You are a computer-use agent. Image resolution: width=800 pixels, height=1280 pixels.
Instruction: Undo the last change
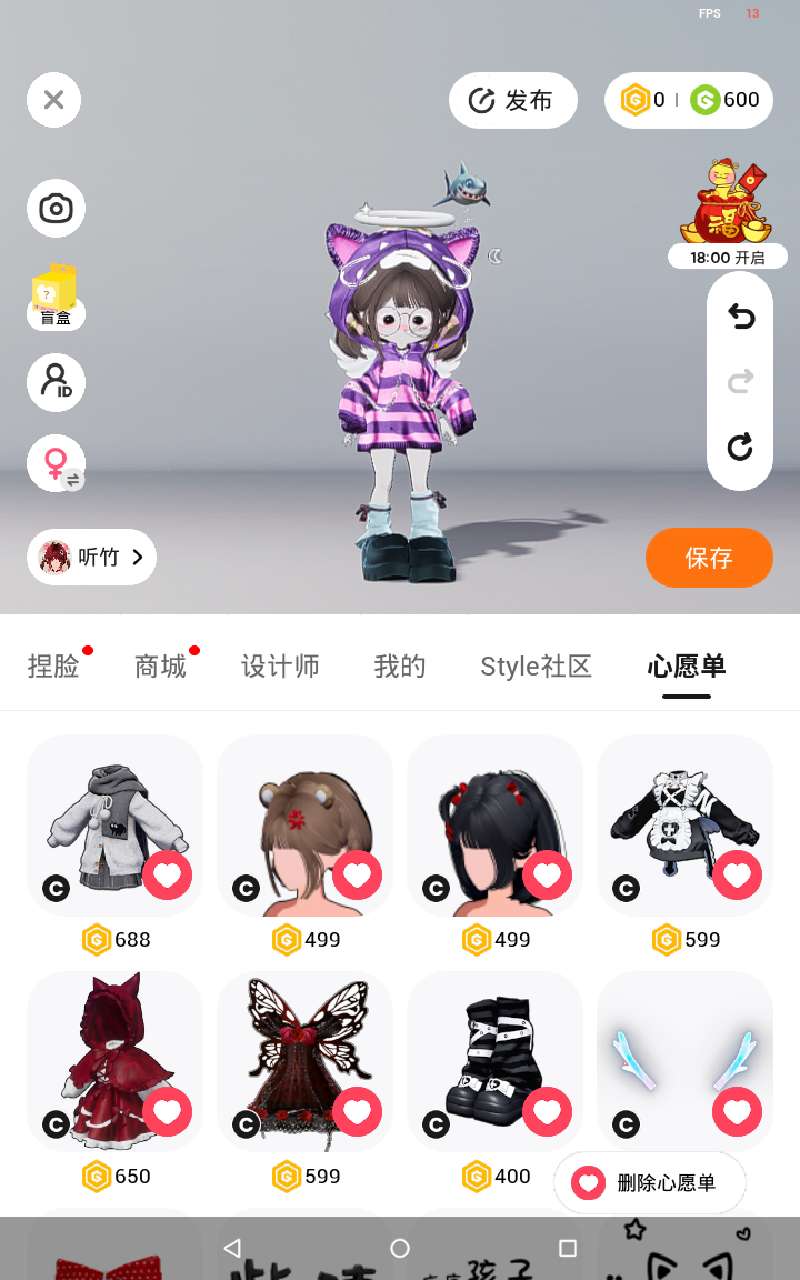(740, 317)
